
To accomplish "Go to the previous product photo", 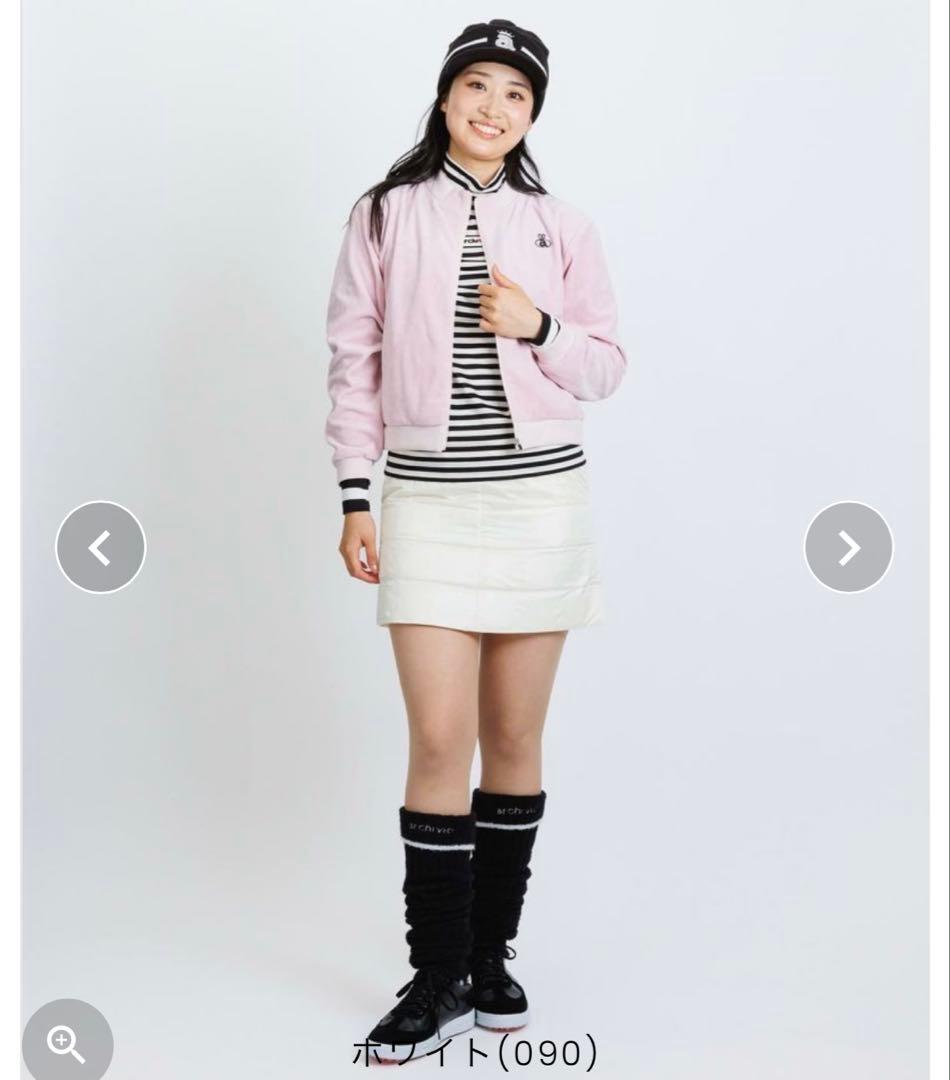I will [100, 547].
